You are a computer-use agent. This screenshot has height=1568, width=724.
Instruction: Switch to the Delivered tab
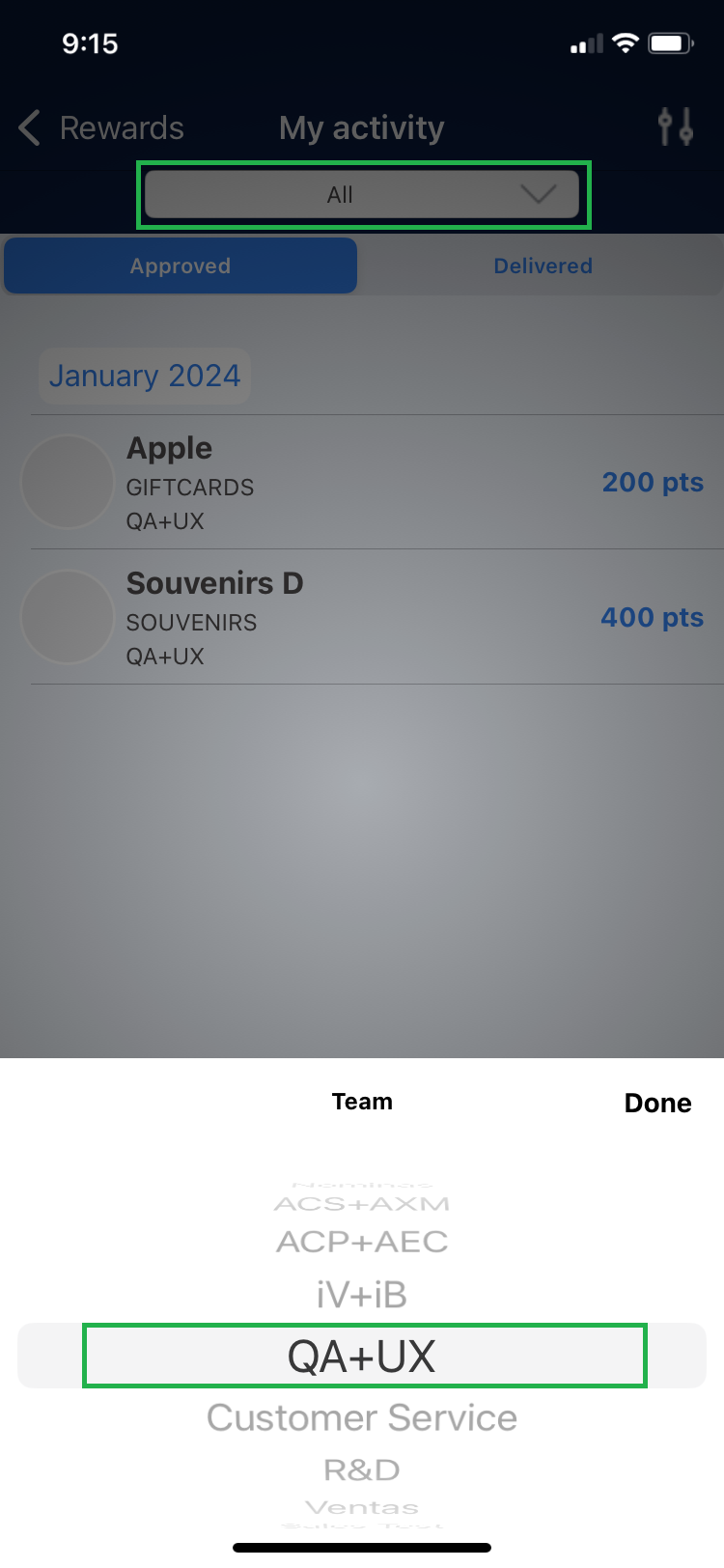[x=543, y=266]
